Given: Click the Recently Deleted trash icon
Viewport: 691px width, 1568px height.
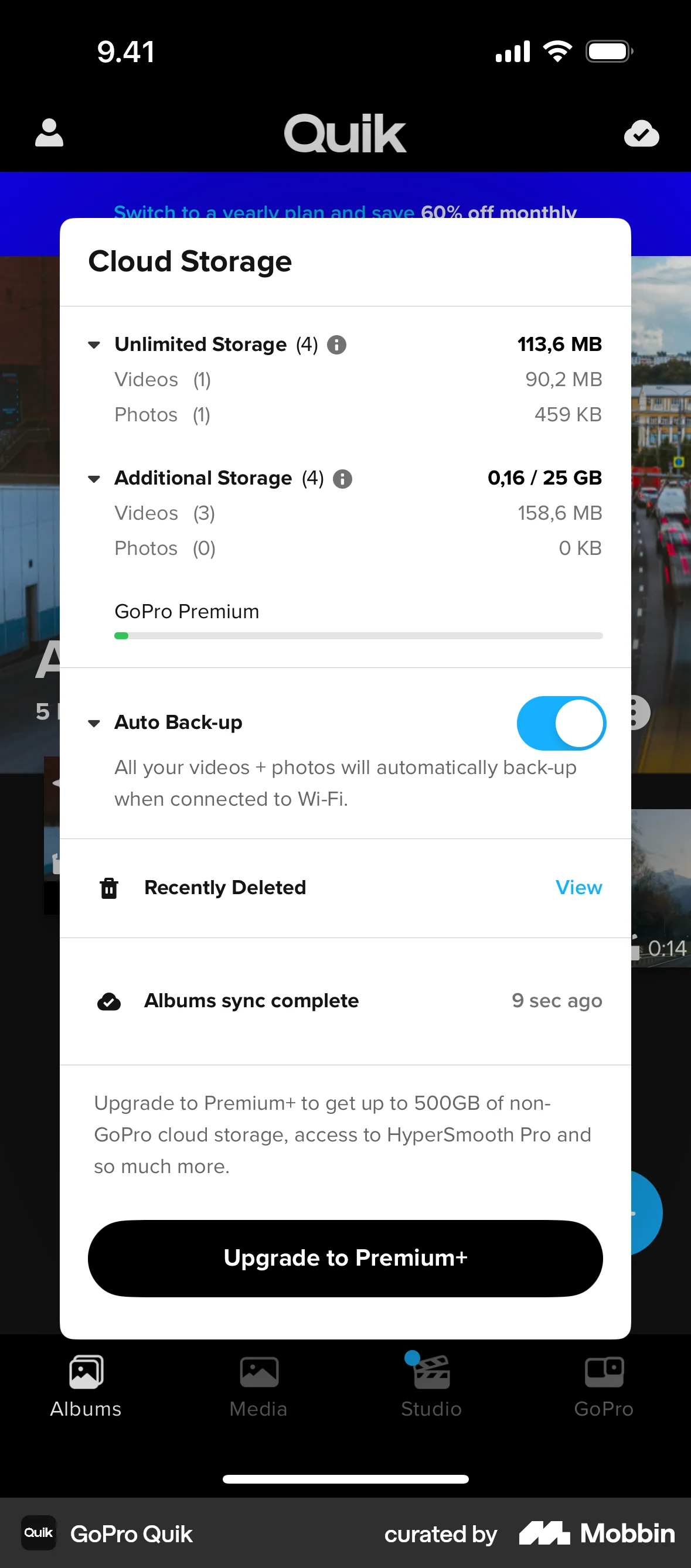Looking at the screenshot, I should point(108,888).
